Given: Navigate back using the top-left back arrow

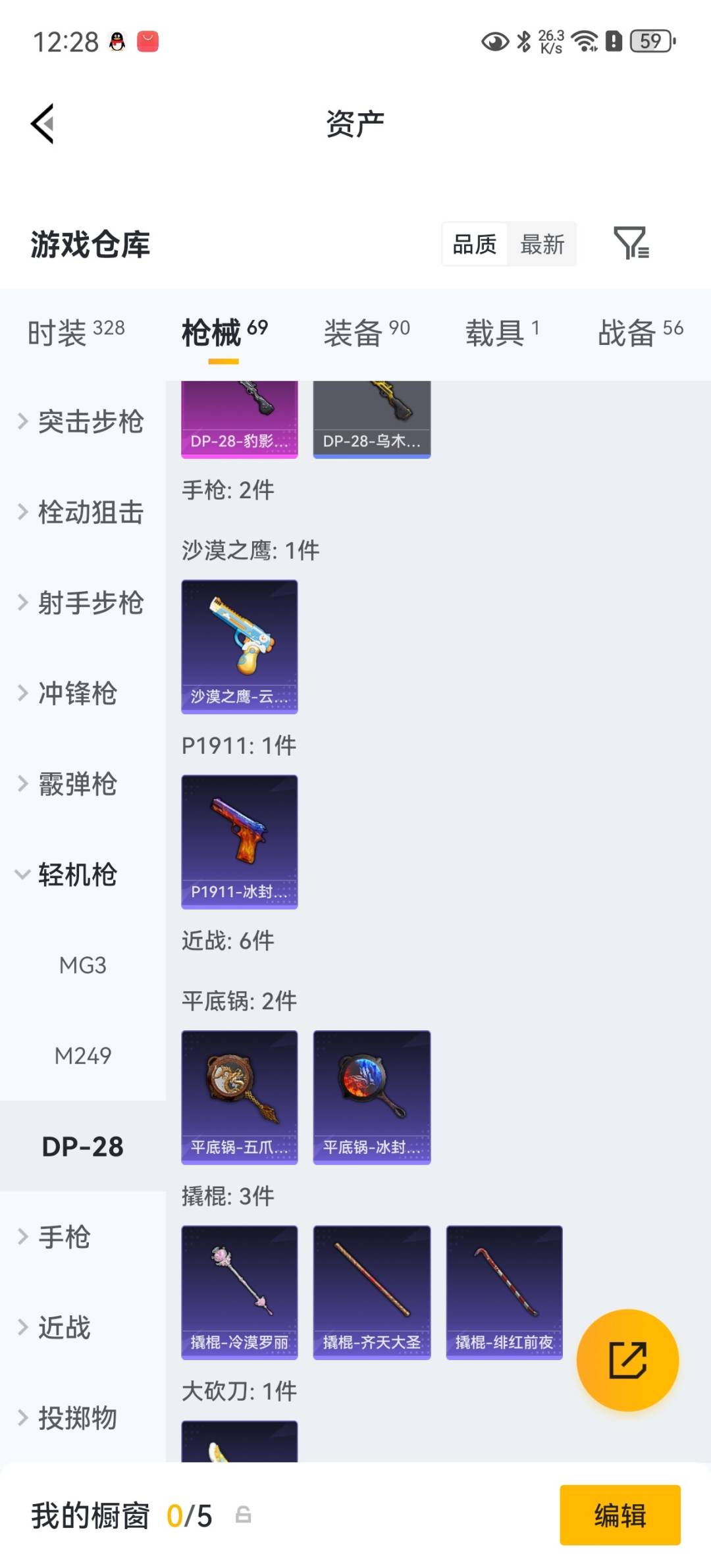Looking at the screenshot, I should pos(41,124).
